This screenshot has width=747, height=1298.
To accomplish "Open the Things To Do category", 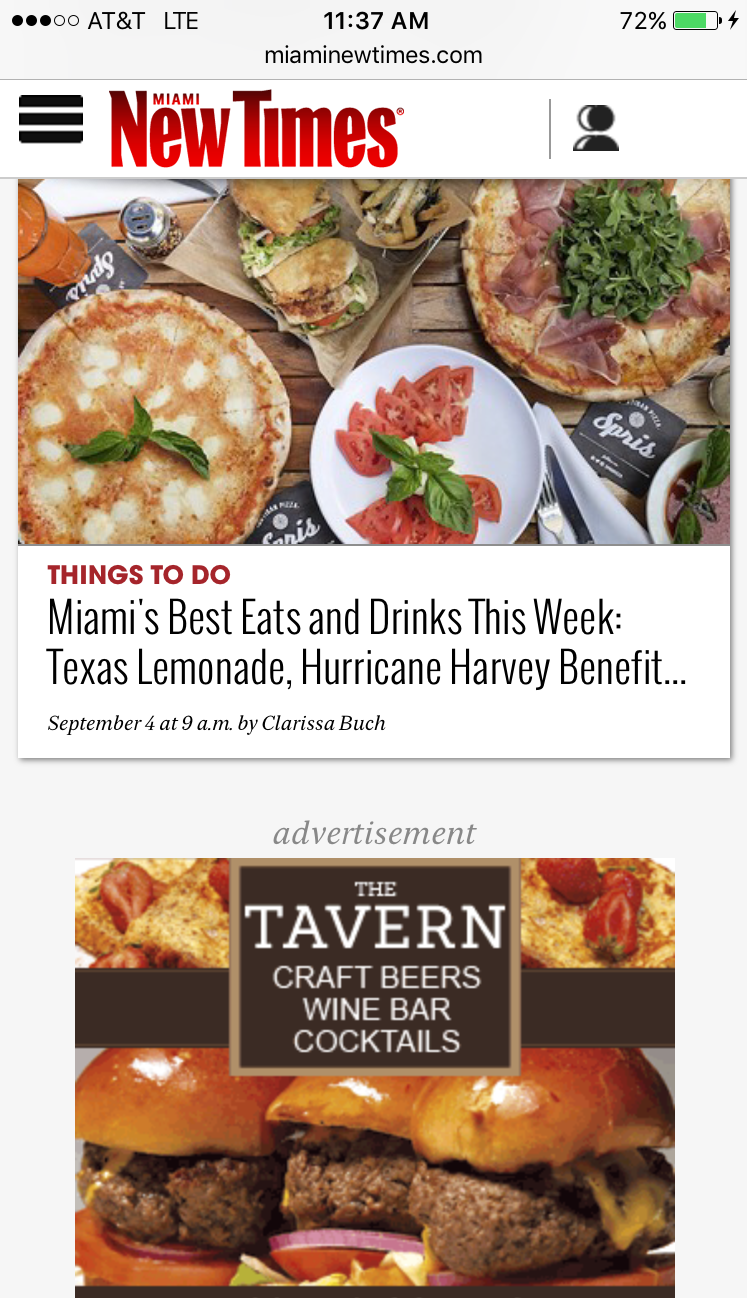I will [x=139, y=575].
